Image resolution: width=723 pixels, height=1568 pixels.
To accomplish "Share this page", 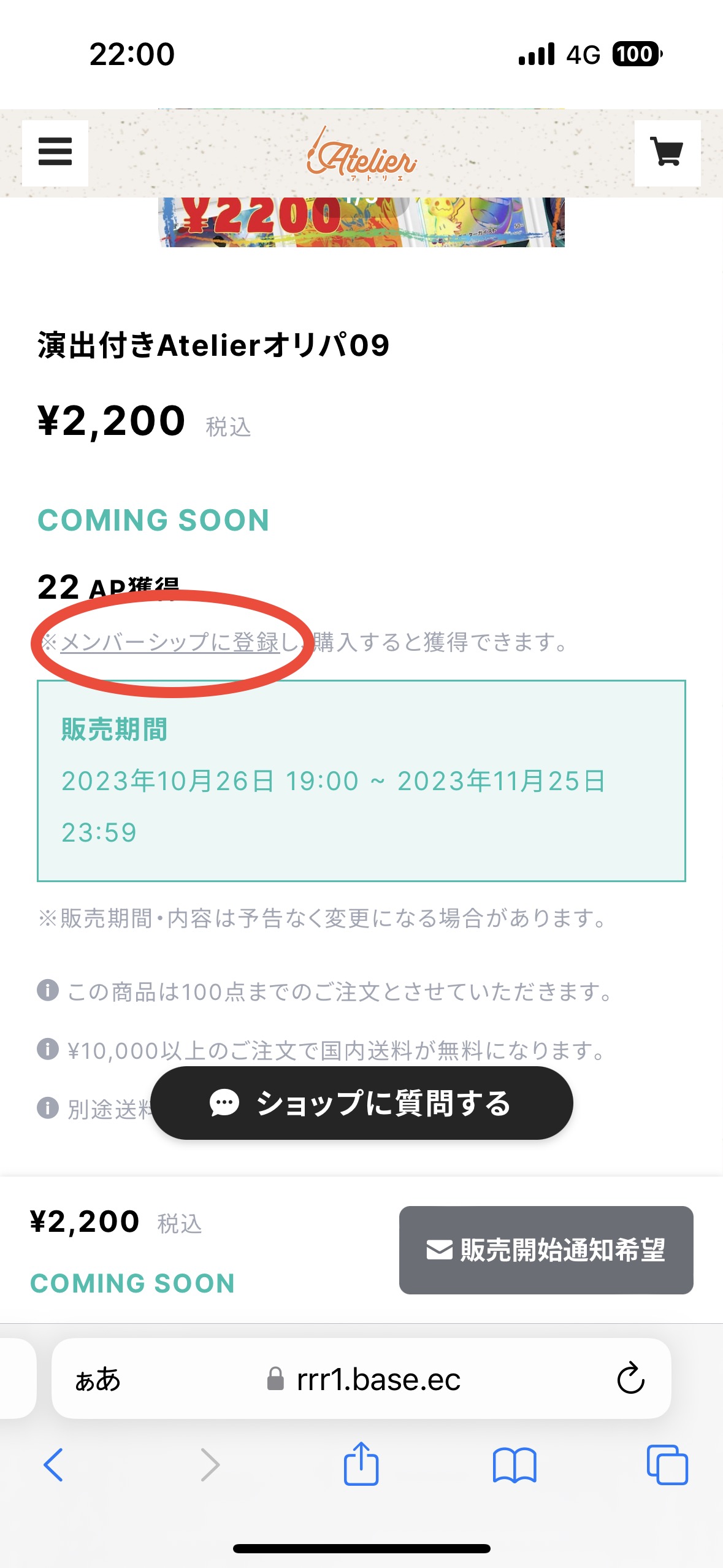I will click(x=361, y=1465).
